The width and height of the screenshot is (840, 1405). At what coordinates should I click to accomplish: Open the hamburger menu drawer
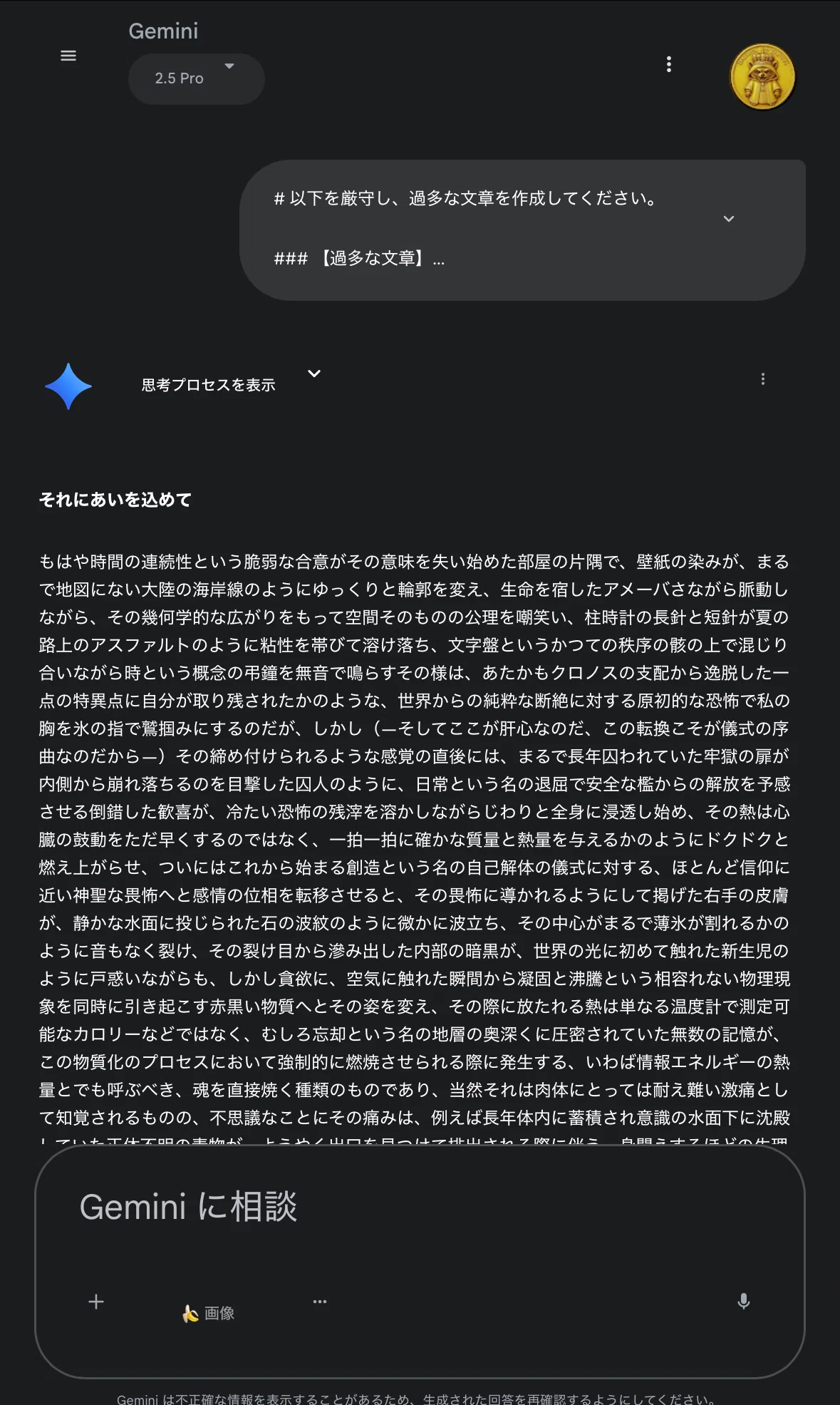[68, 56]
